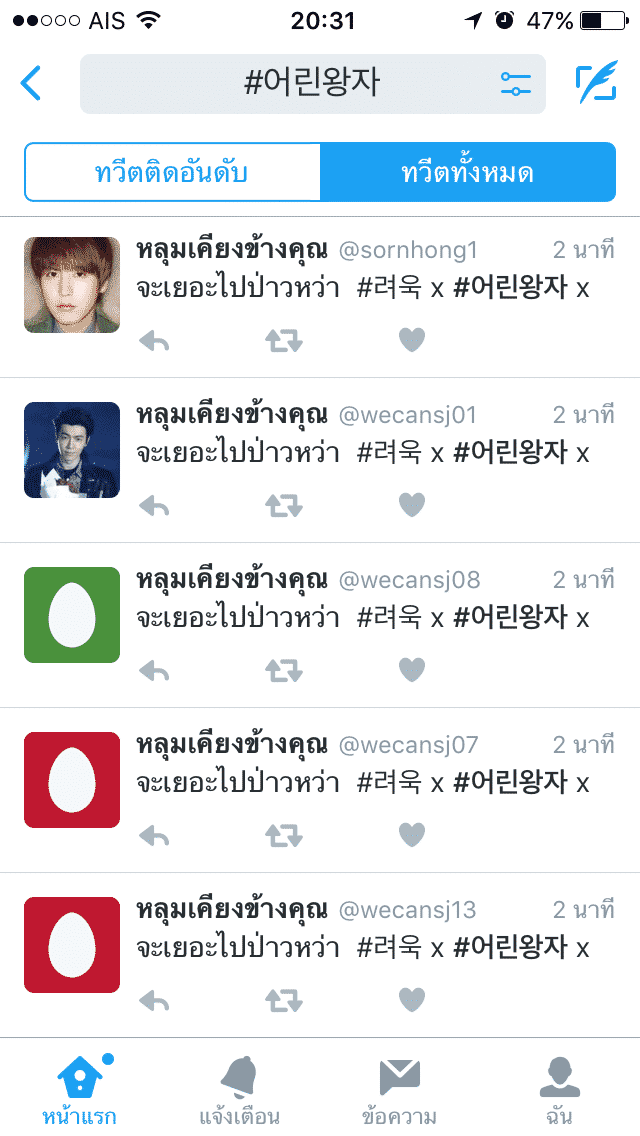This screenshot has height=1136, width=640.
Task: Retweet the post from @wecansj01
Action: click(283, 505)
